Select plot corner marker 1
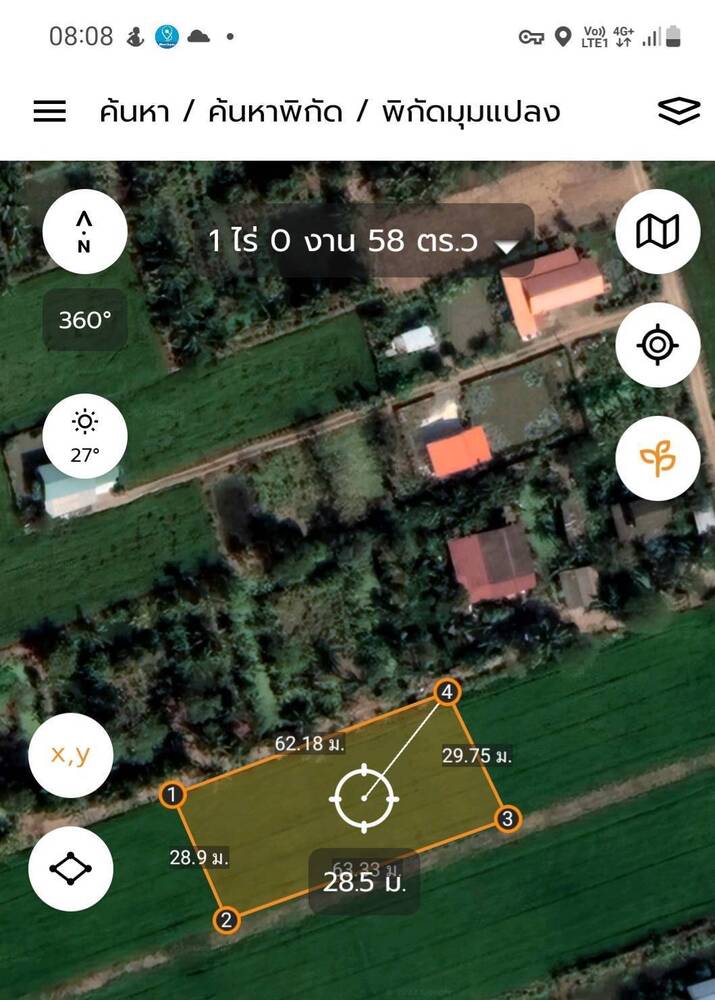 coord(173,795)
